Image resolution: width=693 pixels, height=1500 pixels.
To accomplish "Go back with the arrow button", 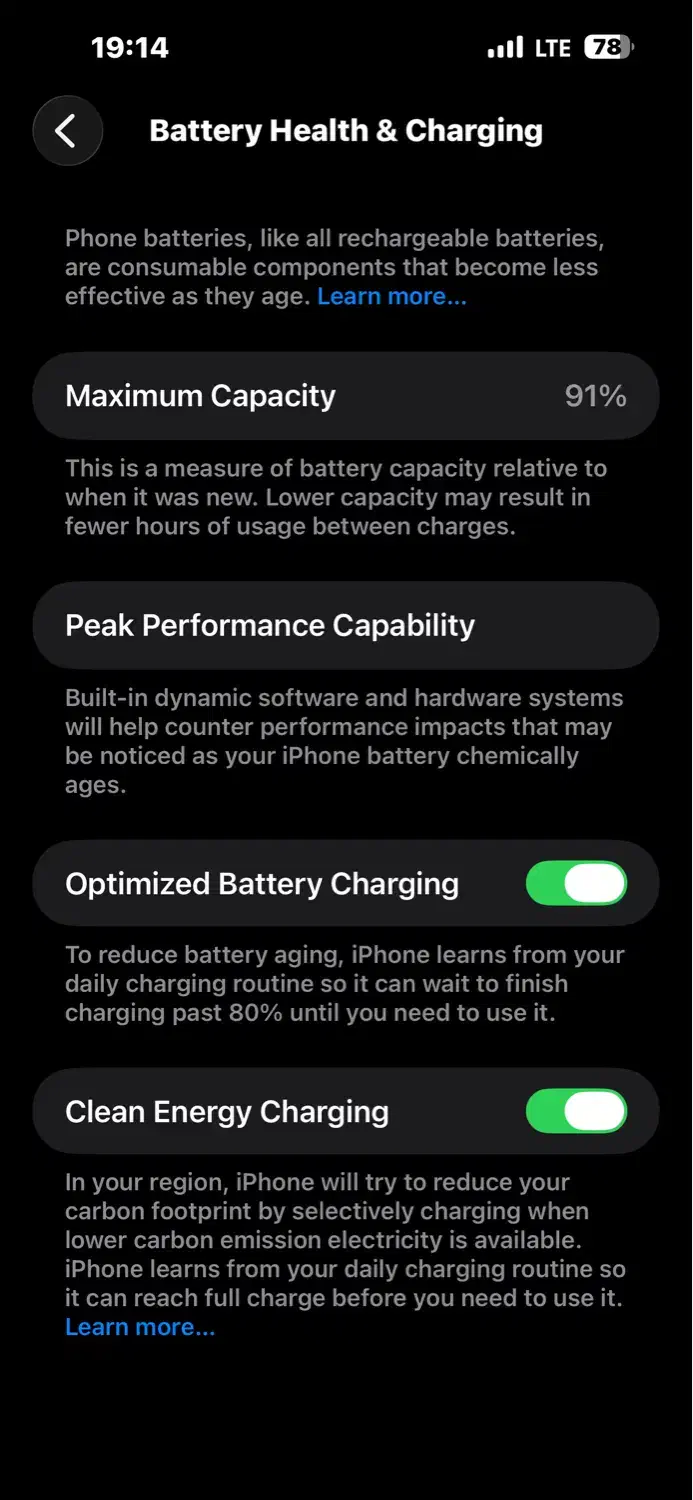I will click(67, 131).
